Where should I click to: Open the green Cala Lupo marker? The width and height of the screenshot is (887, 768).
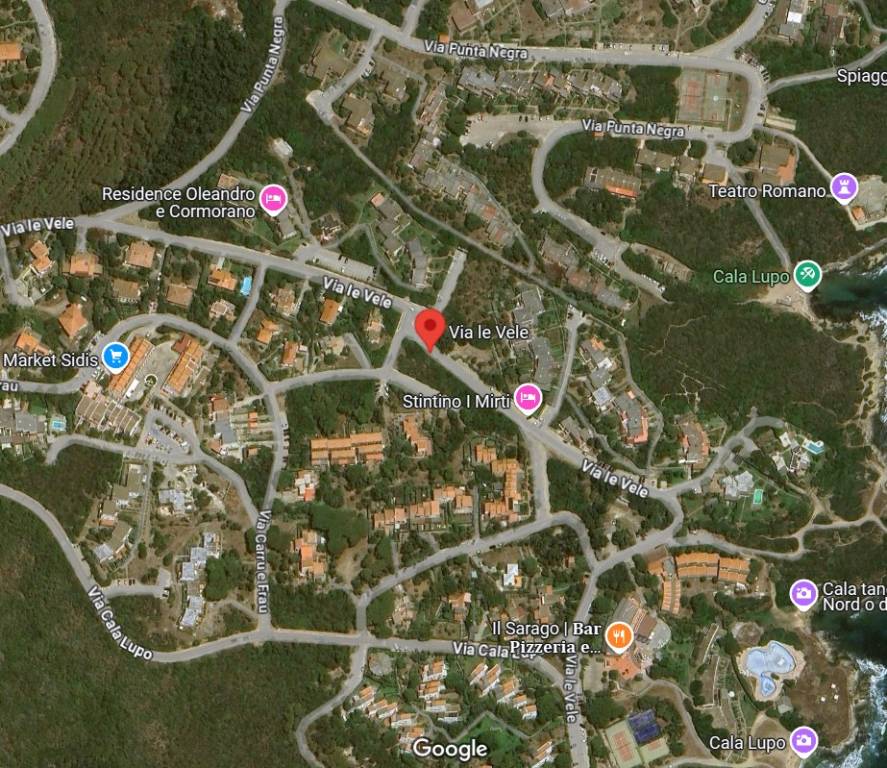[807, 273]
